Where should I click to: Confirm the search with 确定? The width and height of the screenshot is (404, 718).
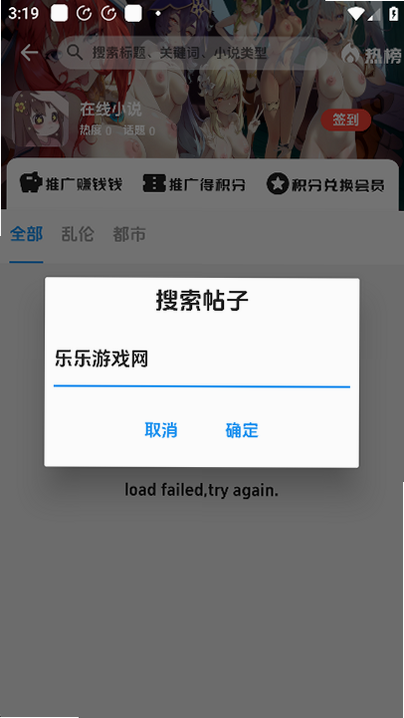tap(242, 430)
